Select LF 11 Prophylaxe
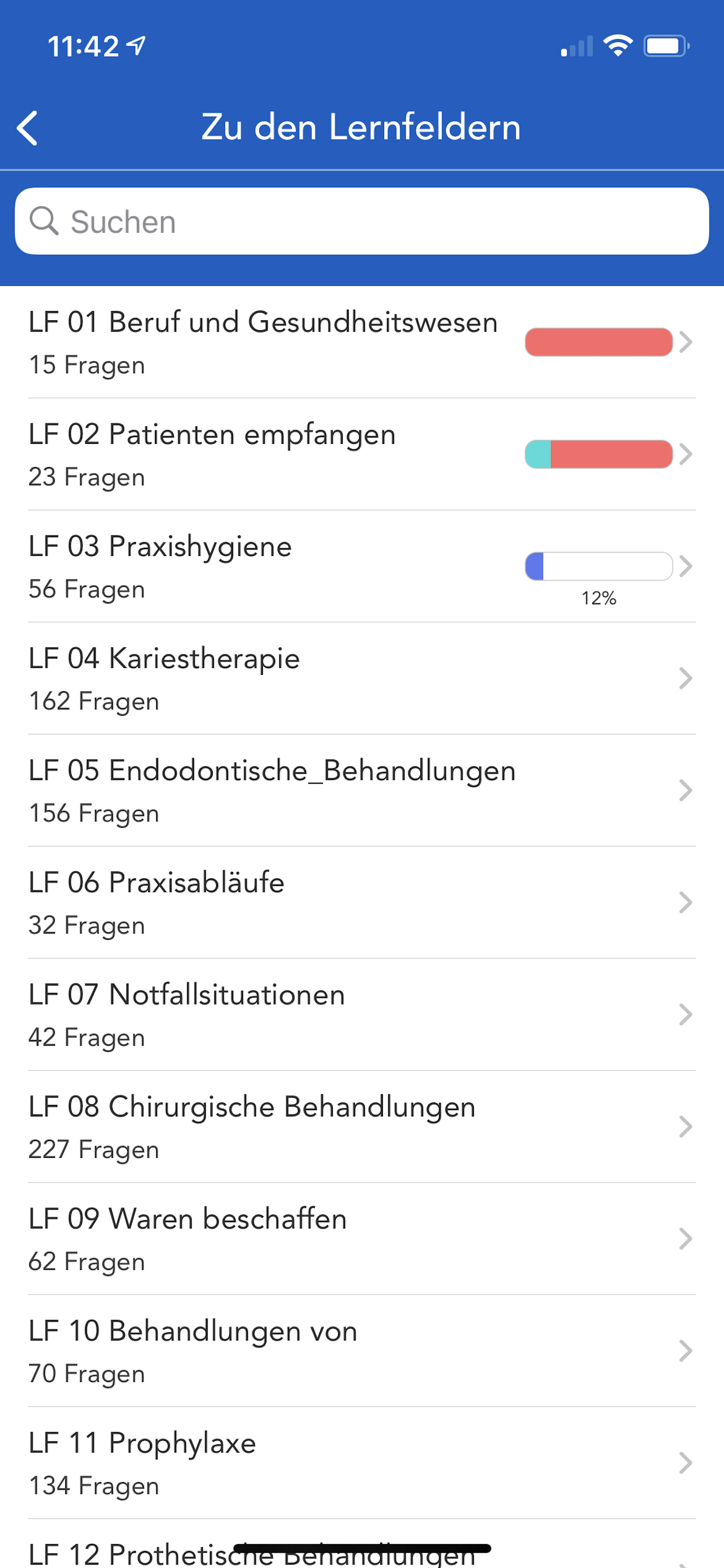Viewport: 724px width, 1568px height. (x=362, y=1462)
